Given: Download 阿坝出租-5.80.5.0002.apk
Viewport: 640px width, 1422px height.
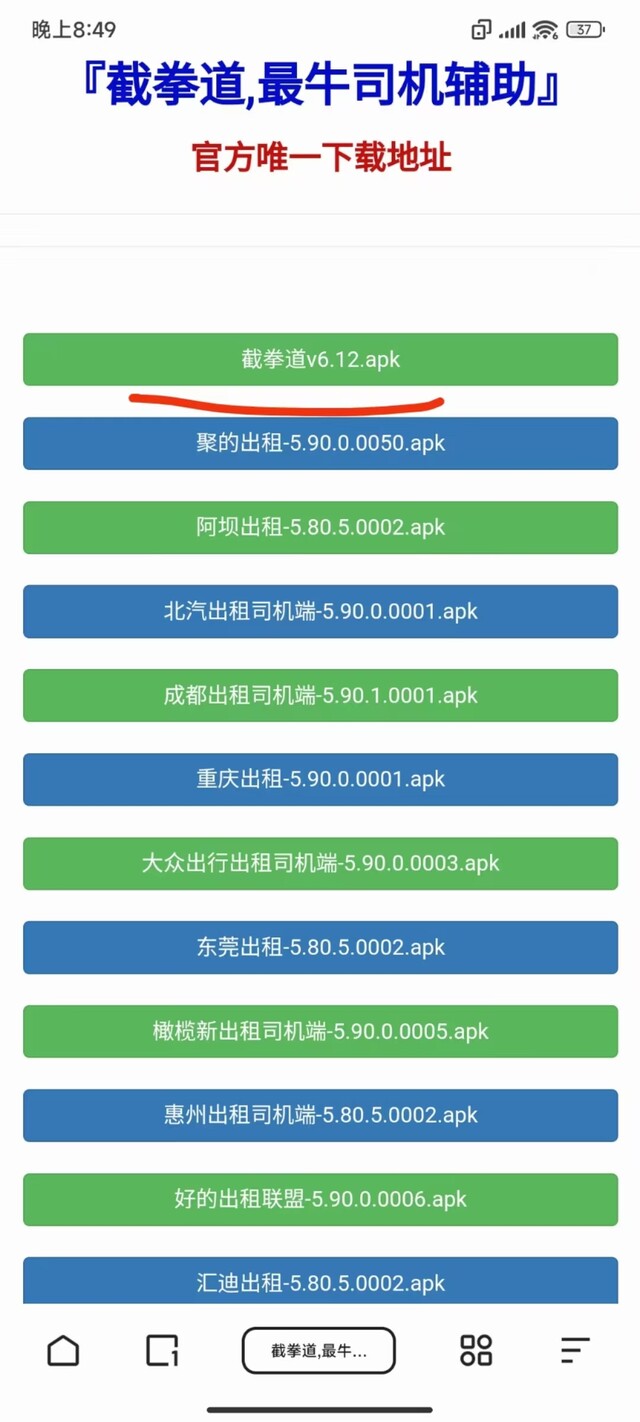Looking at the screenshot, I should [x=320, y=527].
